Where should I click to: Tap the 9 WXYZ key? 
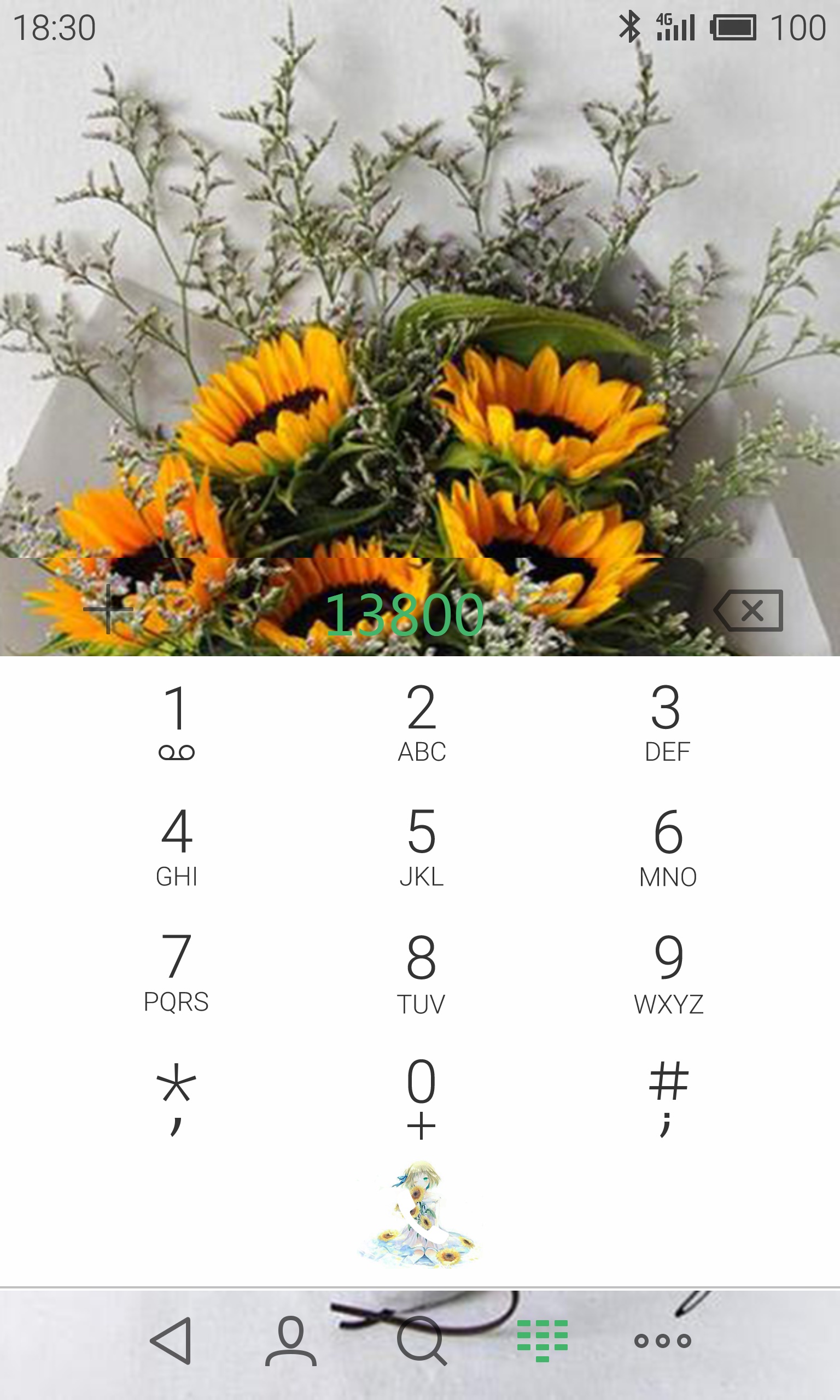point(667,972)
